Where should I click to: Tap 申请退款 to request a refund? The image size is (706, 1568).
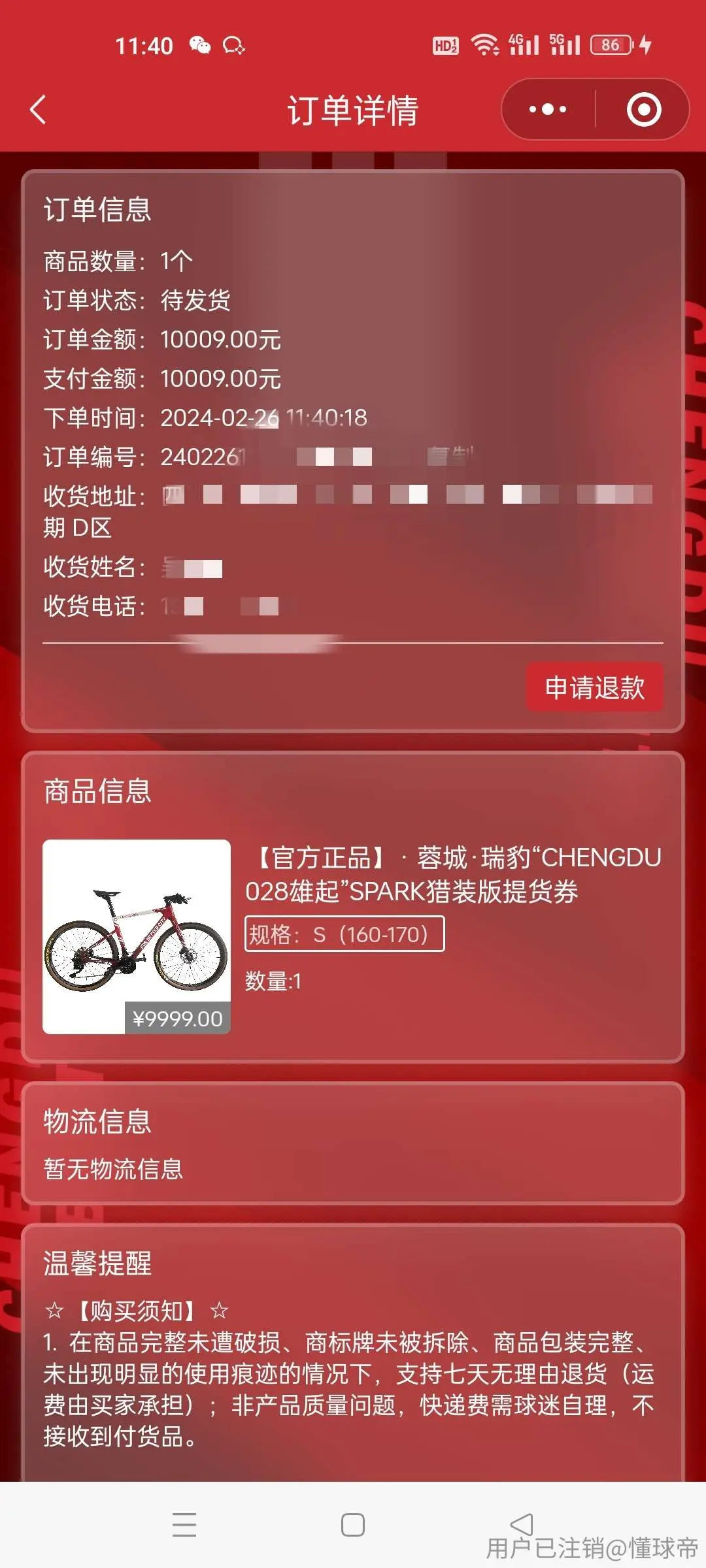595,687
